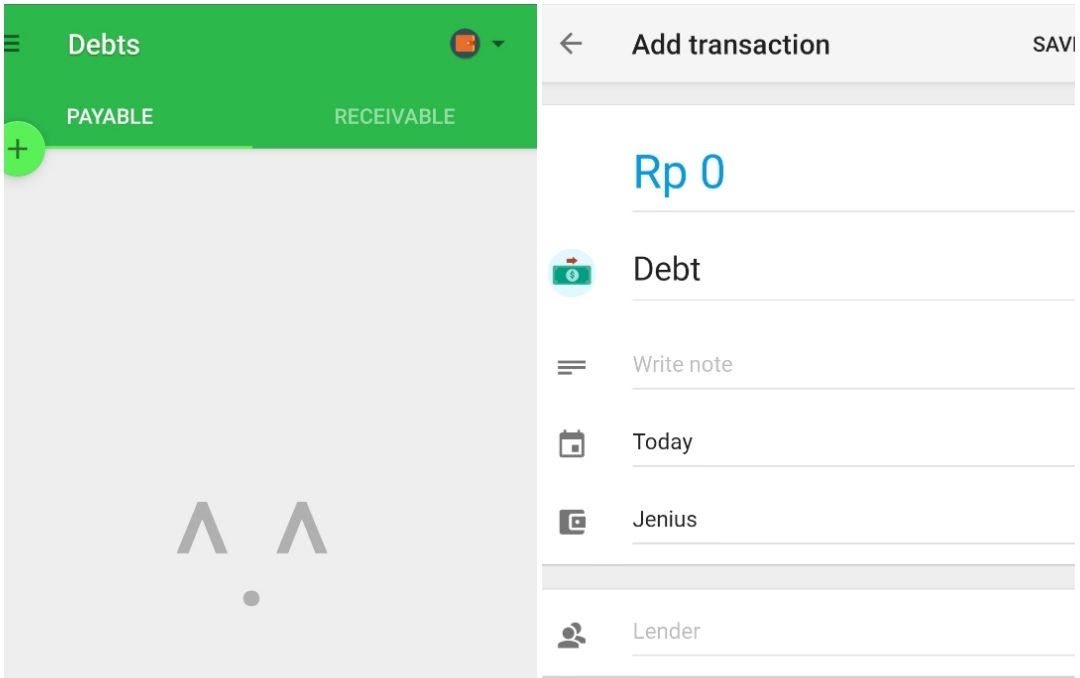1080x678 pixels.
Task: Switch to the Receivable tab
Action: [394, 117]
